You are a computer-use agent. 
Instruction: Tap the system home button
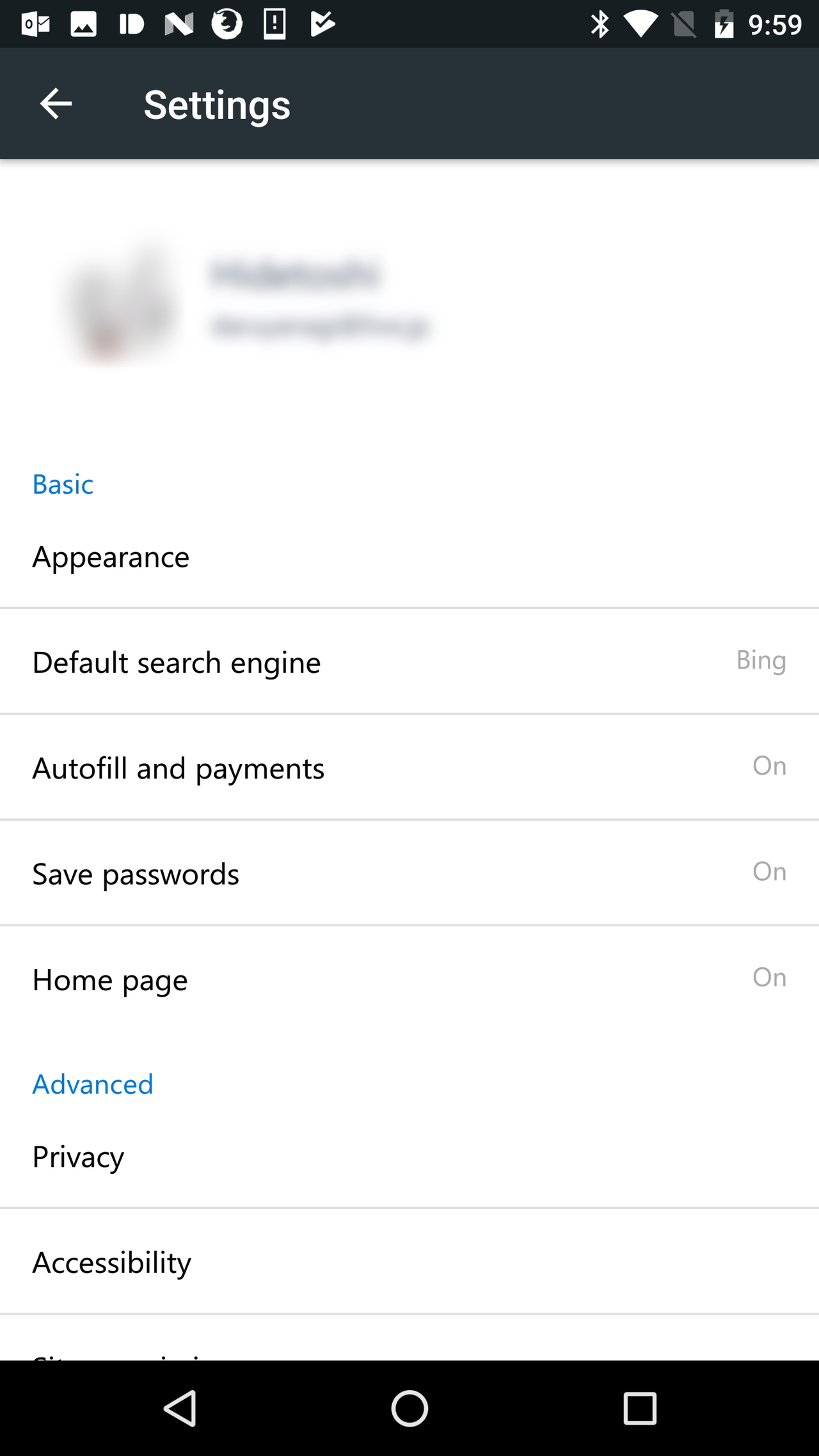click(409, 1408)
